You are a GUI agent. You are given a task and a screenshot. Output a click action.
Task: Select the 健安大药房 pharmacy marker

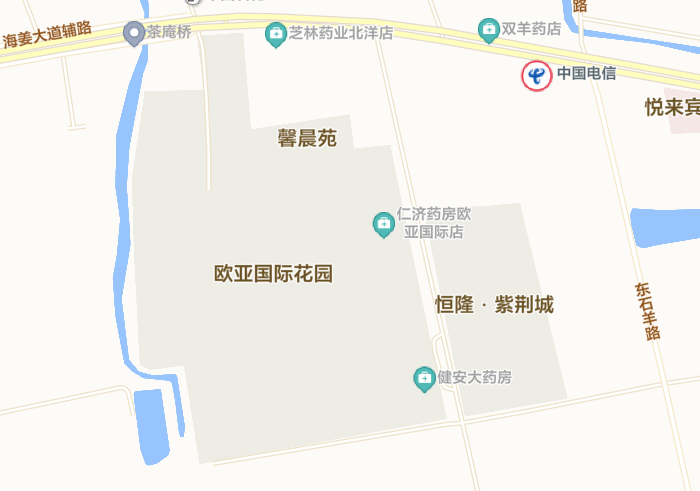[x=424, y=378]
